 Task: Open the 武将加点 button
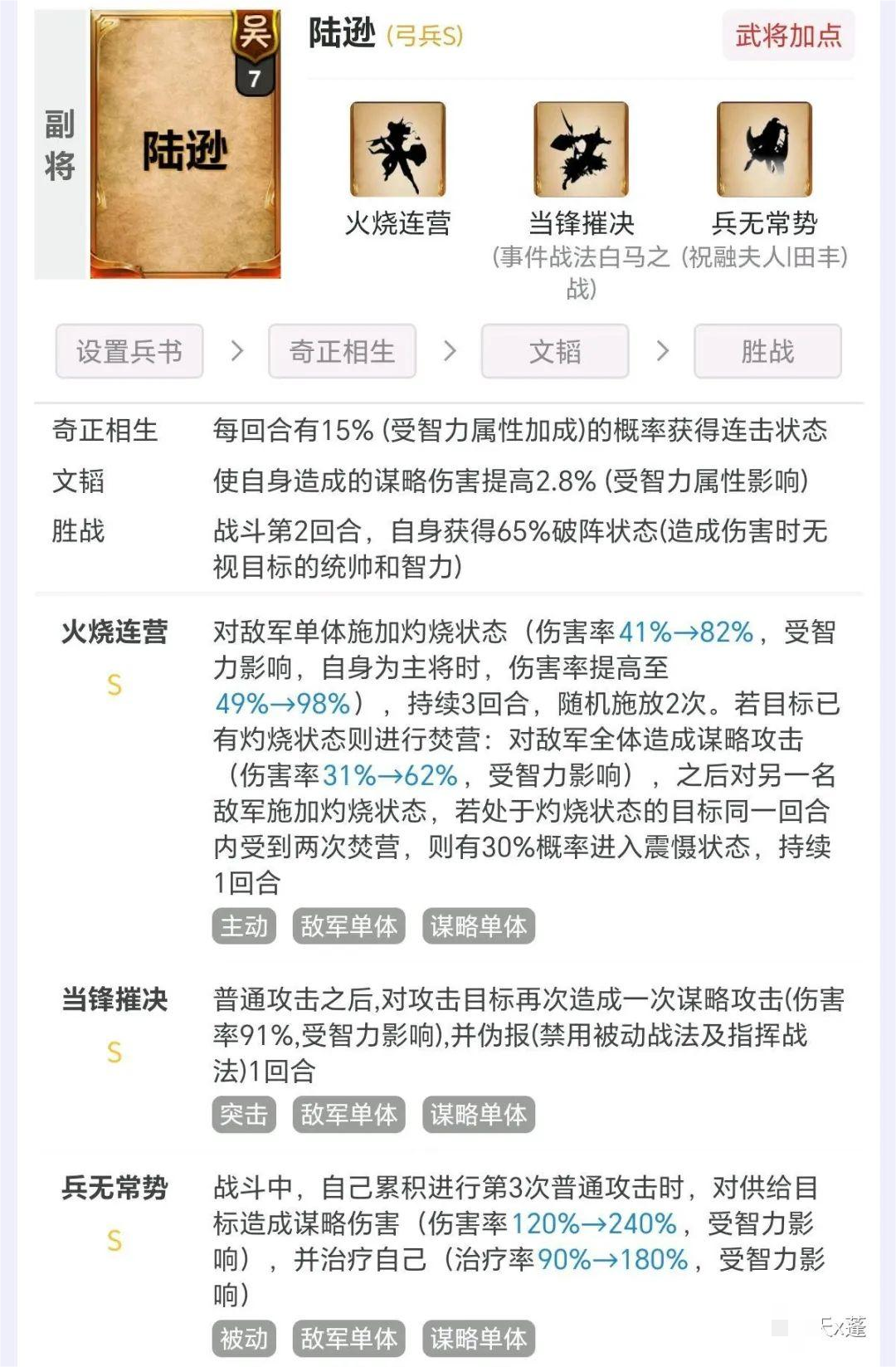click(788, 35)
